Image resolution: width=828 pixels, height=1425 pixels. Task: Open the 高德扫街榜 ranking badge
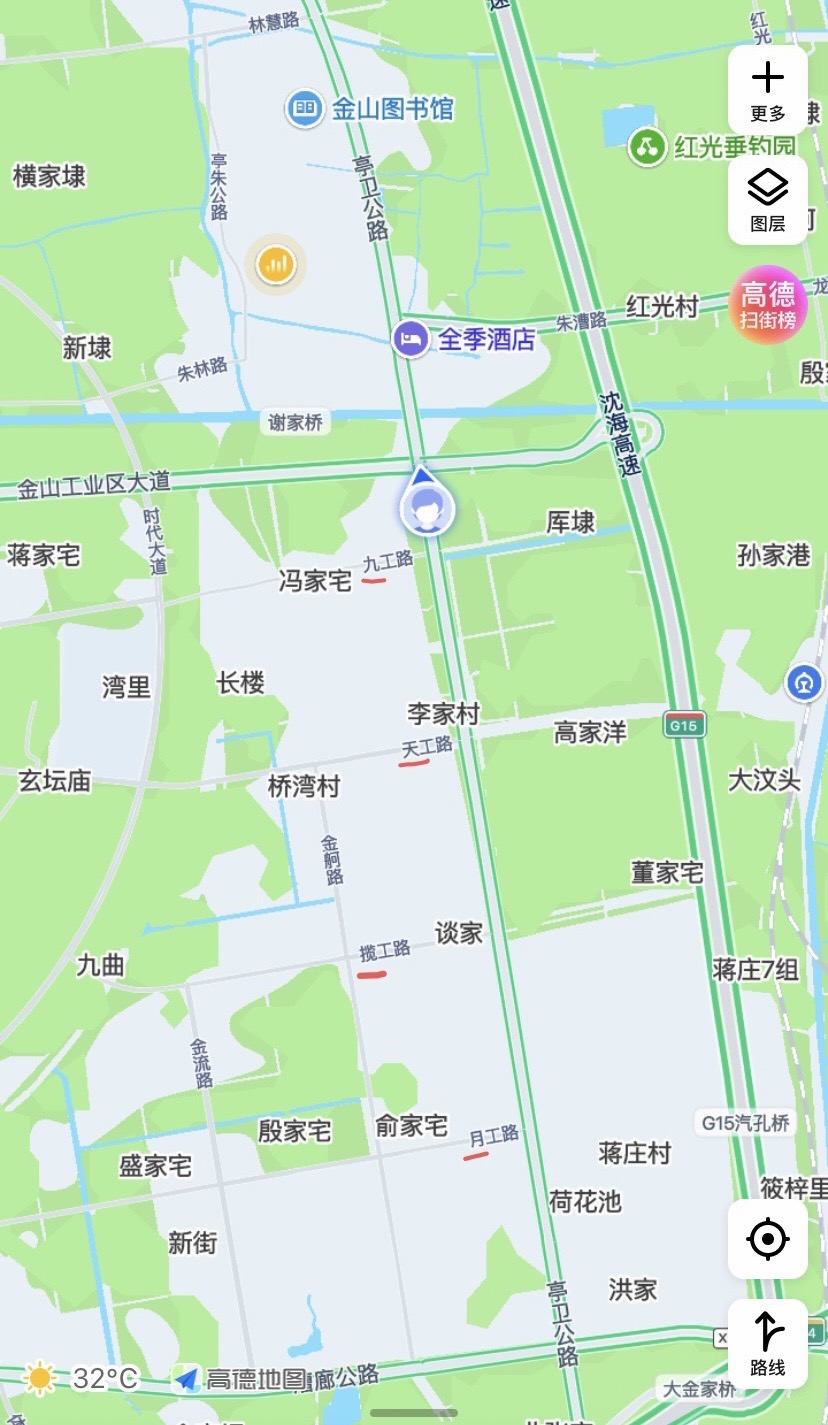(768, 304)
